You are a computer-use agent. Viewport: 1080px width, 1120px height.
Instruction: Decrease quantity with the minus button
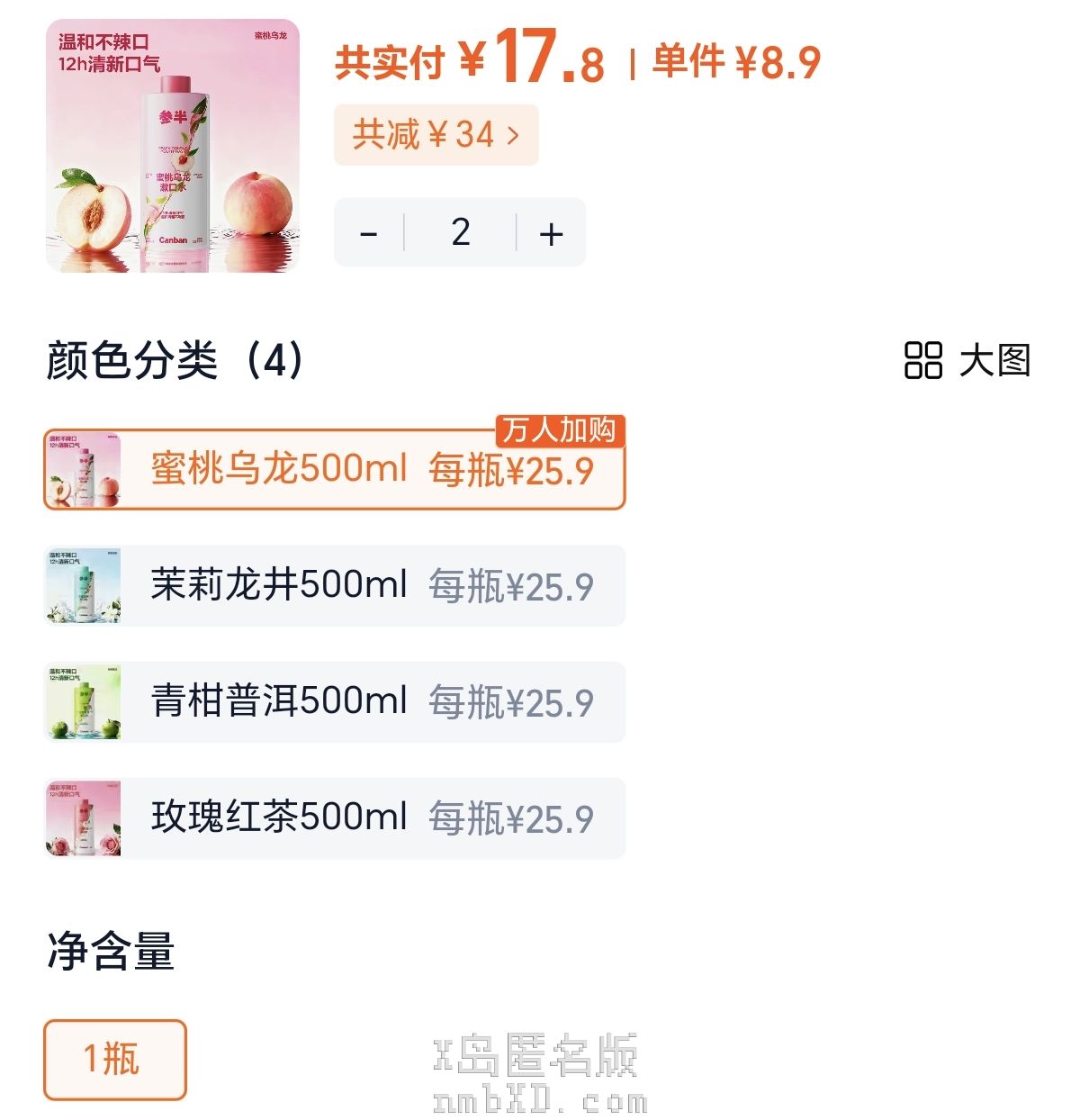pos(369,233)
